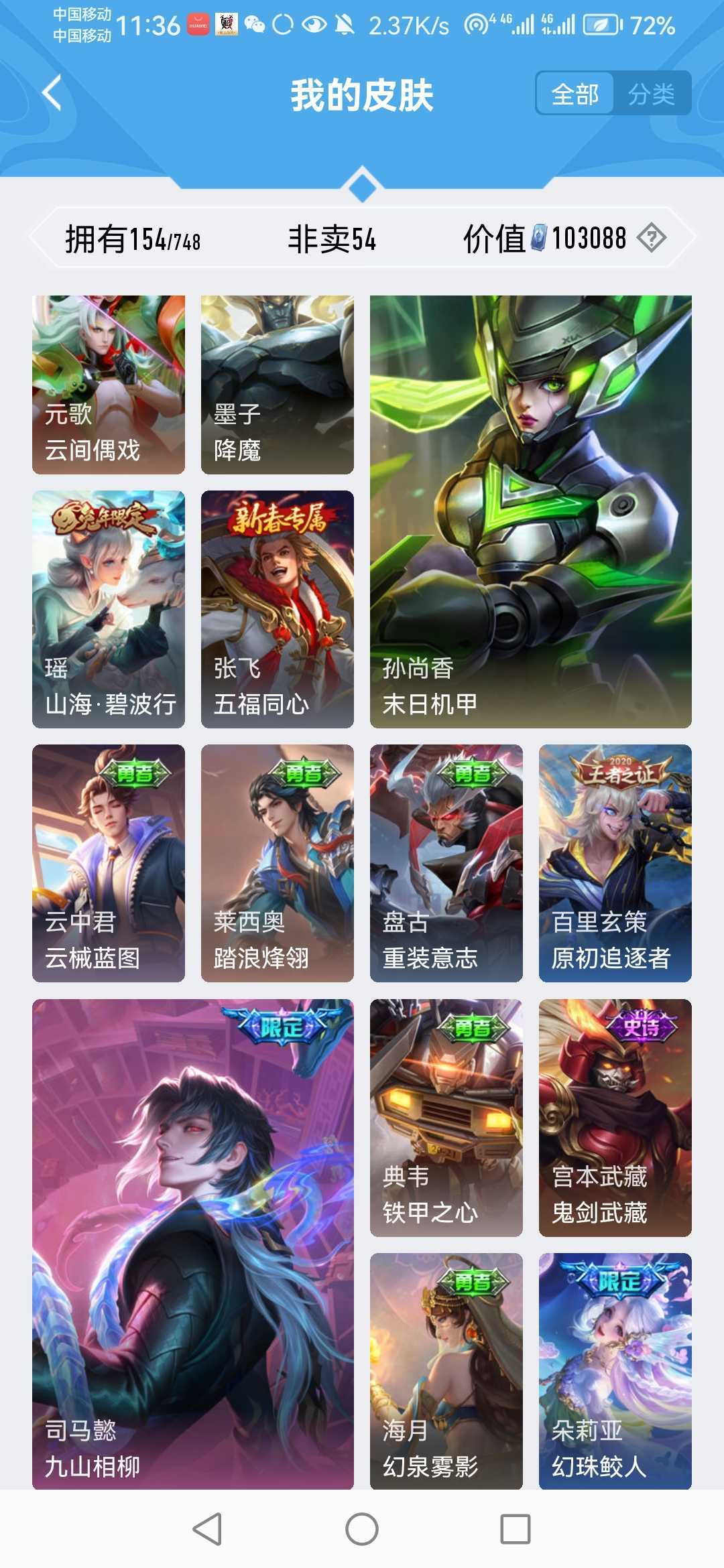The width and height of the screenshot is (724, 1568).
Task: Open the 朵莉亚 幻珠鲛人 skin card
Action: (x=615, y=1371)
